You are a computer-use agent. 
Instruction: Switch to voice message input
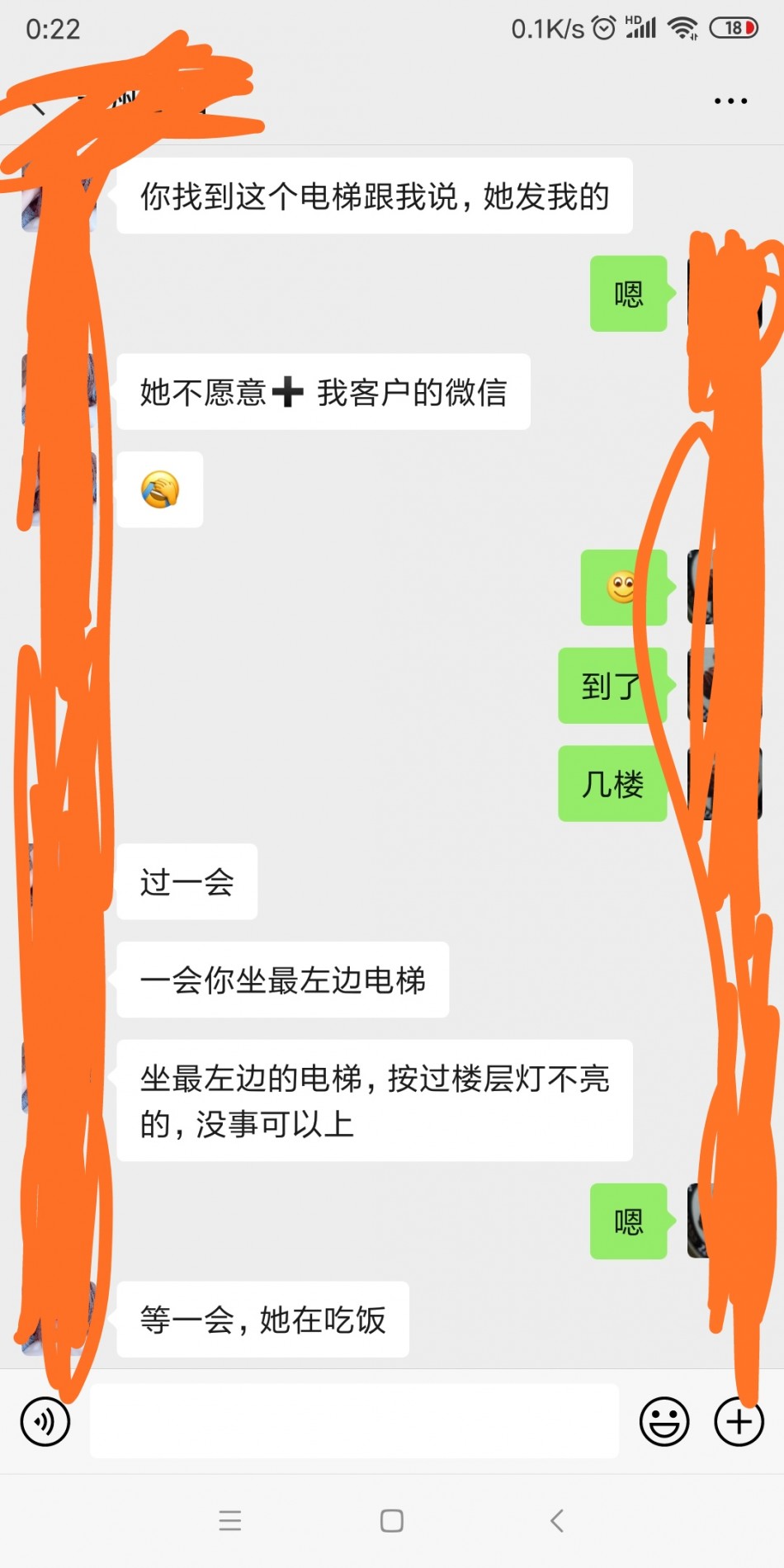[45, 1421]
